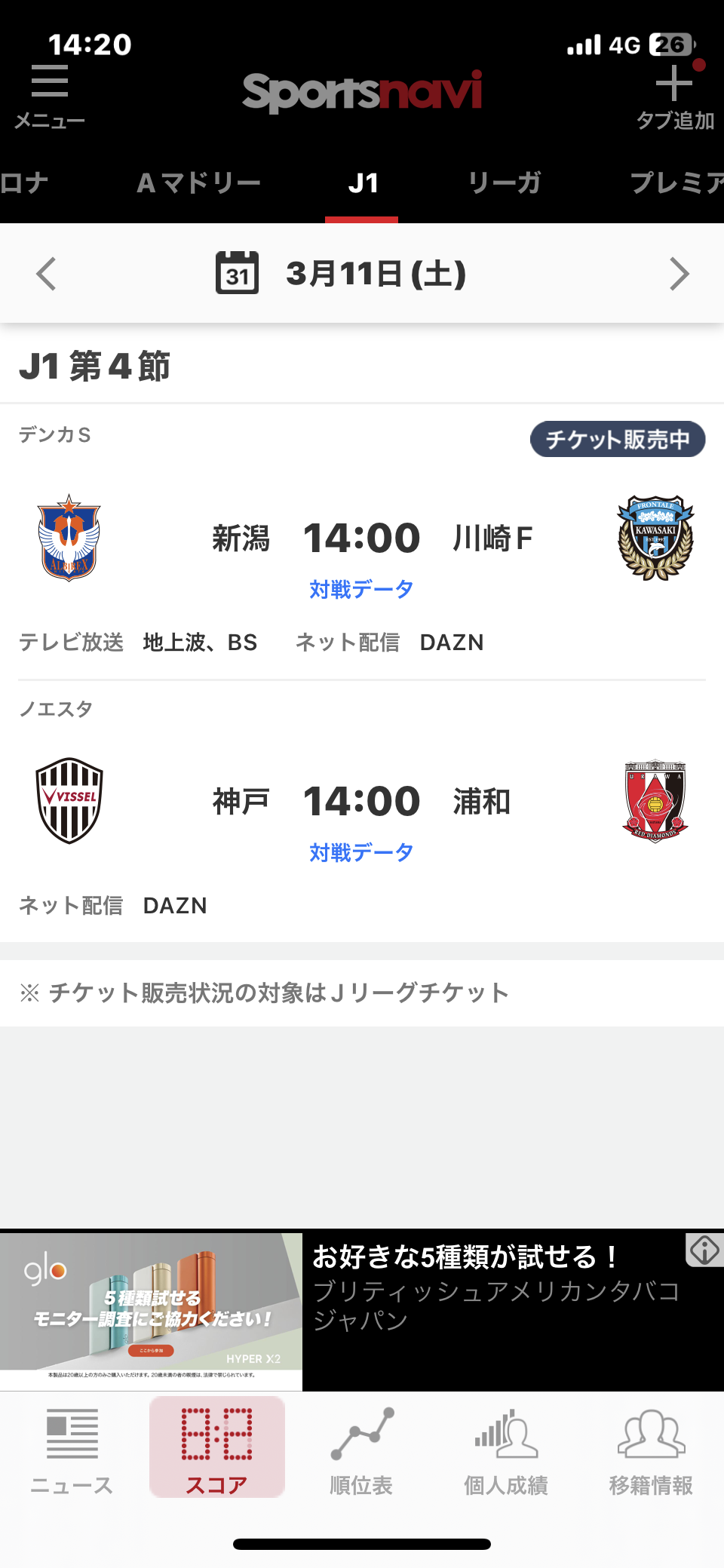
Task: Go to the next date
Action: tap(679, 274)
